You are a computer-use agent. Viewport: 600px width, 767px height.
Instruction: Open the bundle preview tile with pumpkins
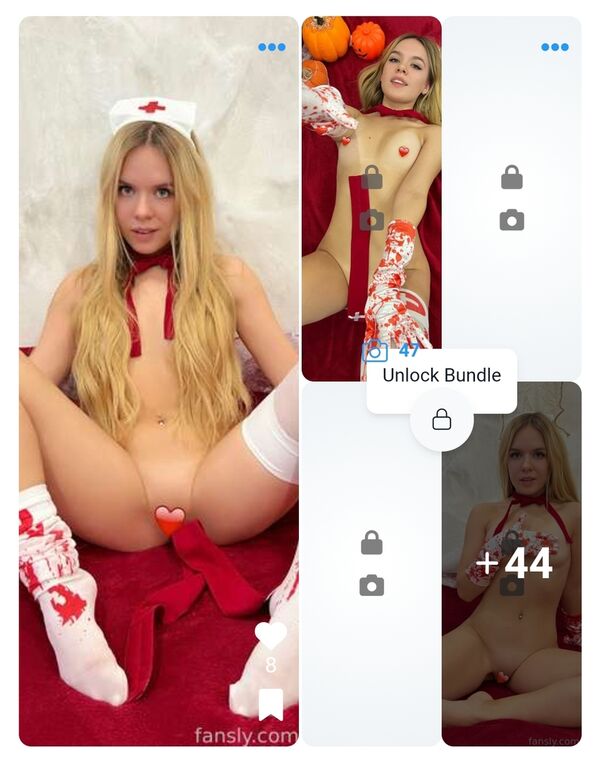pyautogui.click(x=371, y=150)
